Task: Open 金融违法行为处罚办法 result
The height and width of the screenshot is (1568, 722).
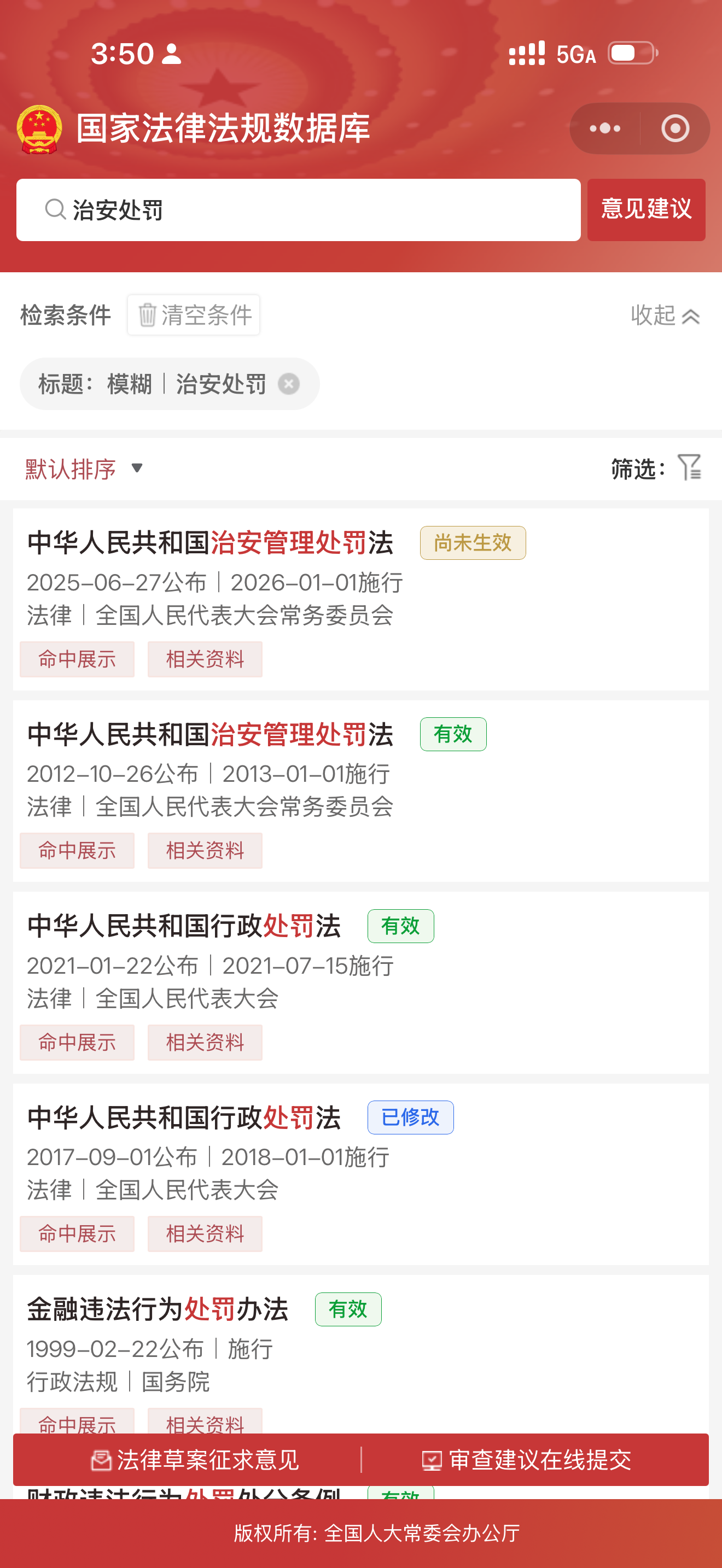Action: [x=158, y=1309]
